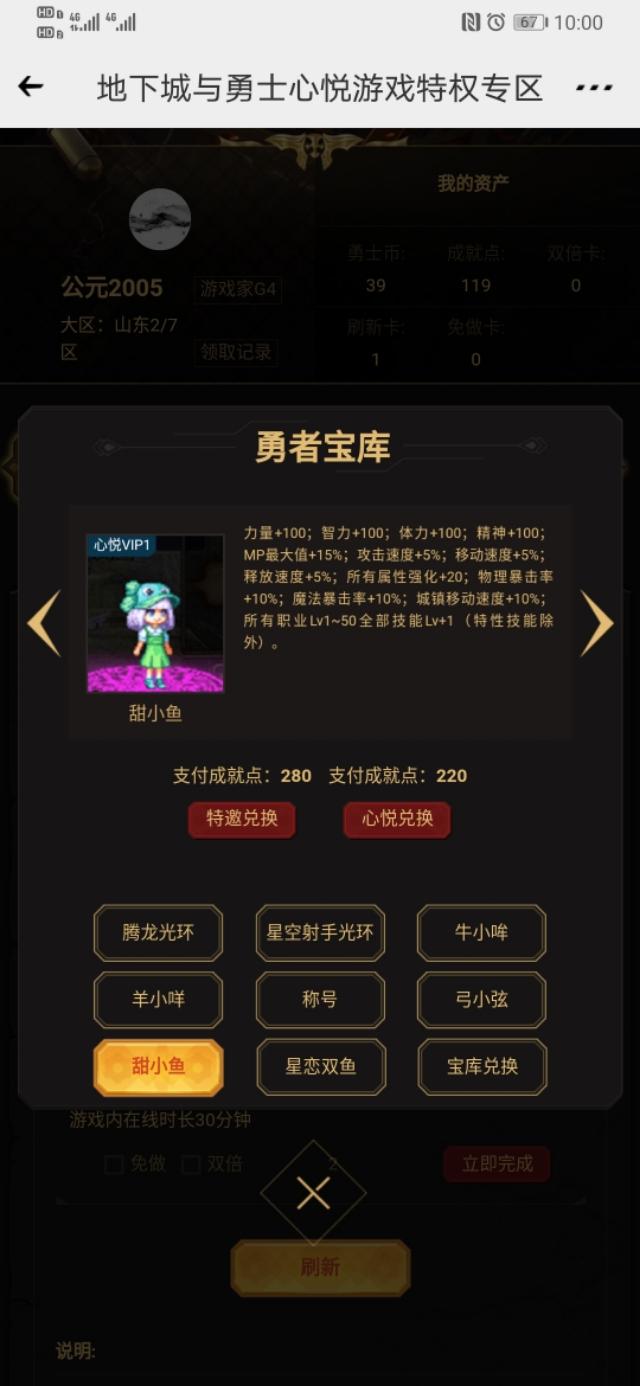The image size is (640, 1386).
Task: Choose the 弓小弦 item
Action: (481, 1000)
